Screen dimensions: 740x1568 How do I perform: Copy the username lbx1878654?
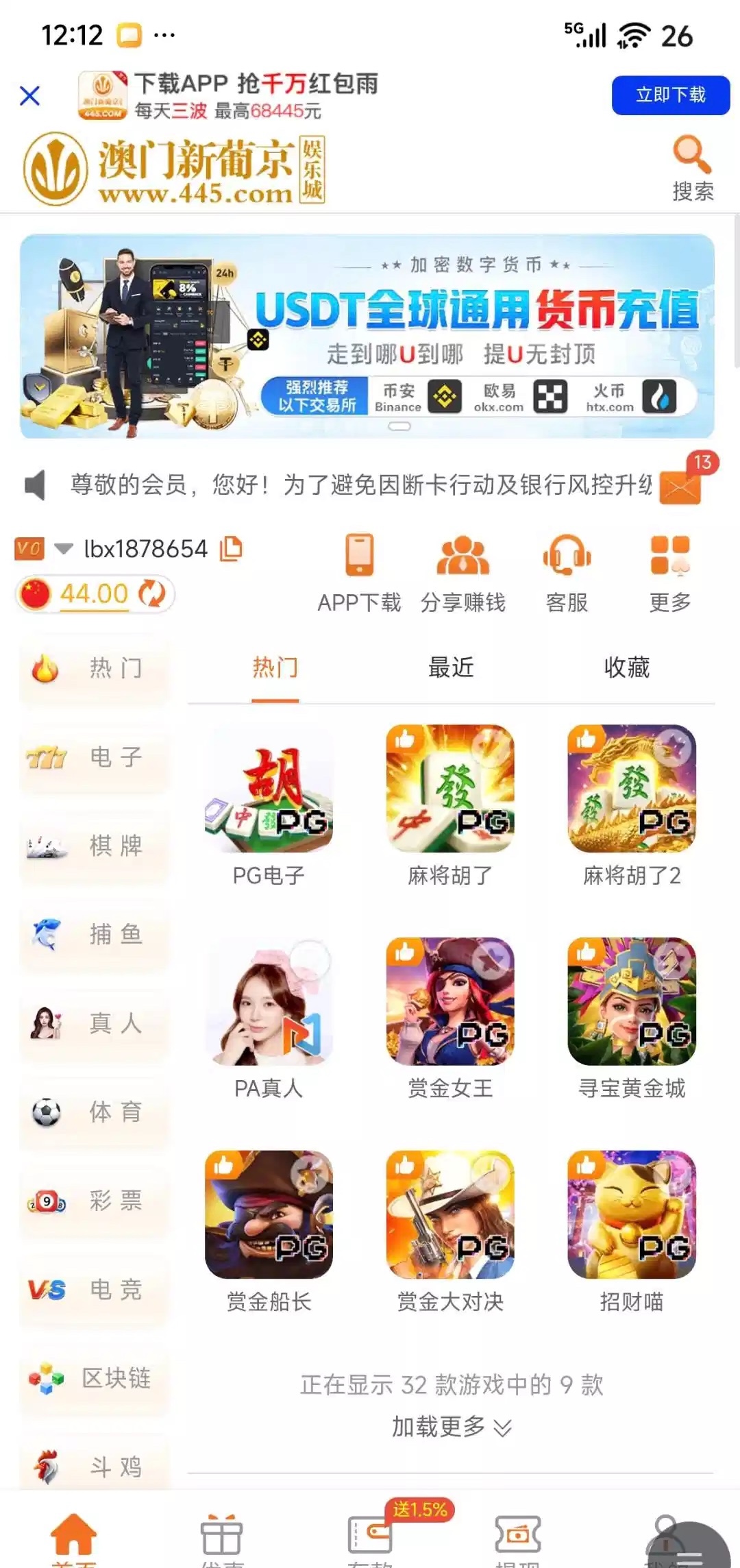coord(231,549)
